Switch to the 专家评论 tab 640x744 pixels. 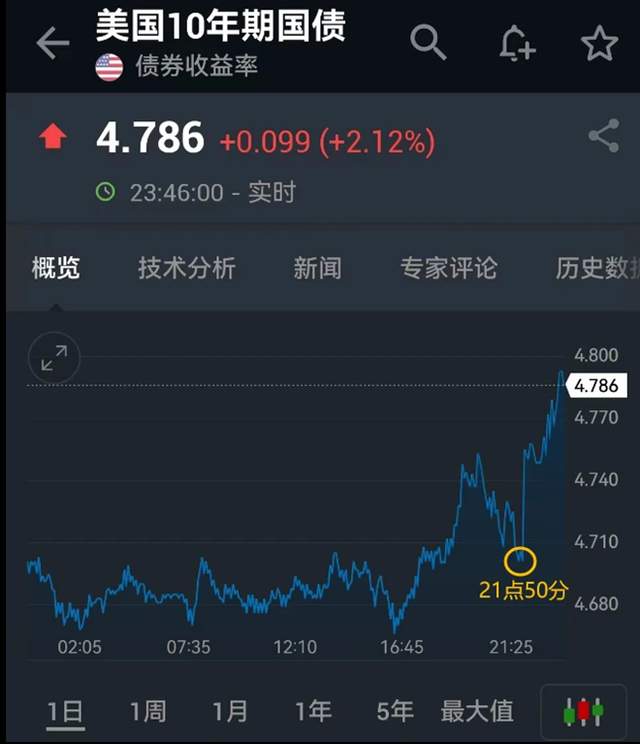click(x=448, y=268)
